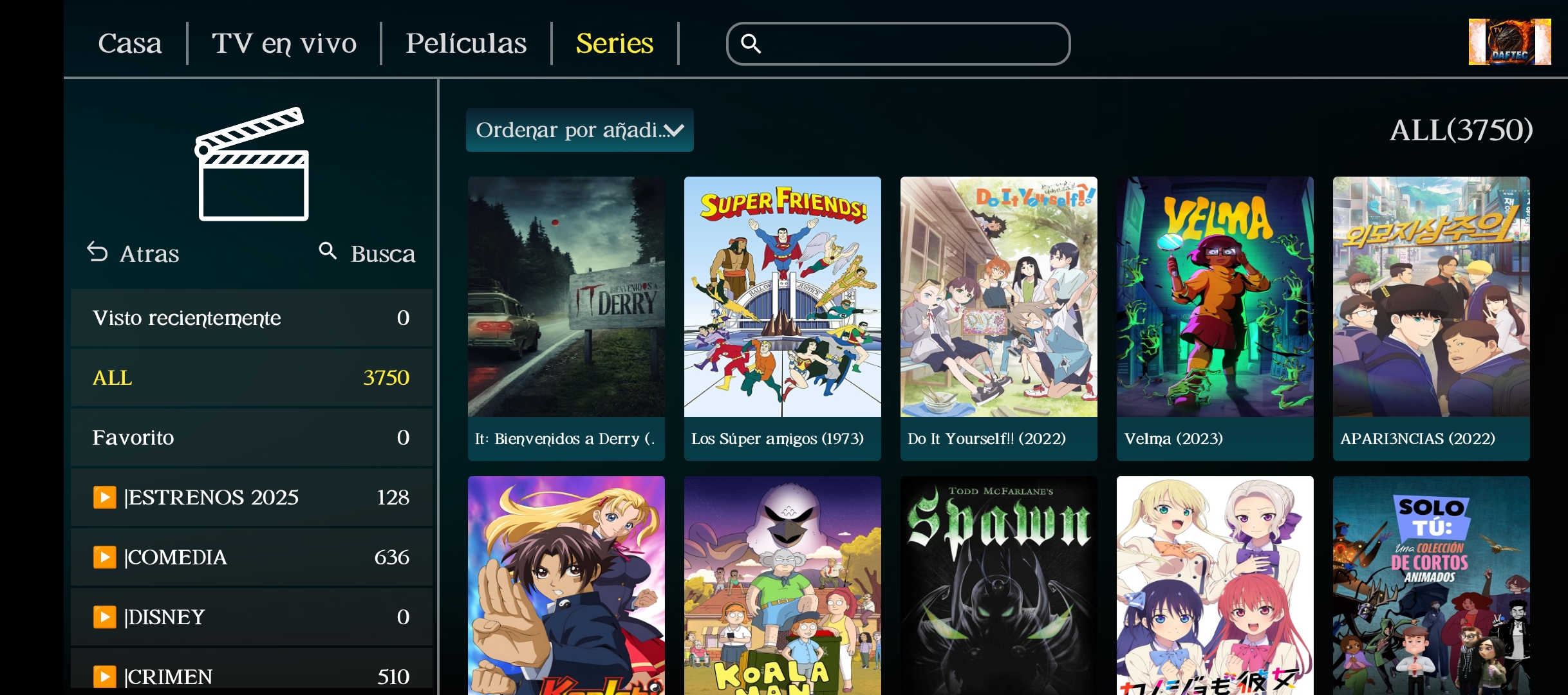Open Los Súper amigos (1973)
Viewport: 1568px width, 695px height.
782,319
